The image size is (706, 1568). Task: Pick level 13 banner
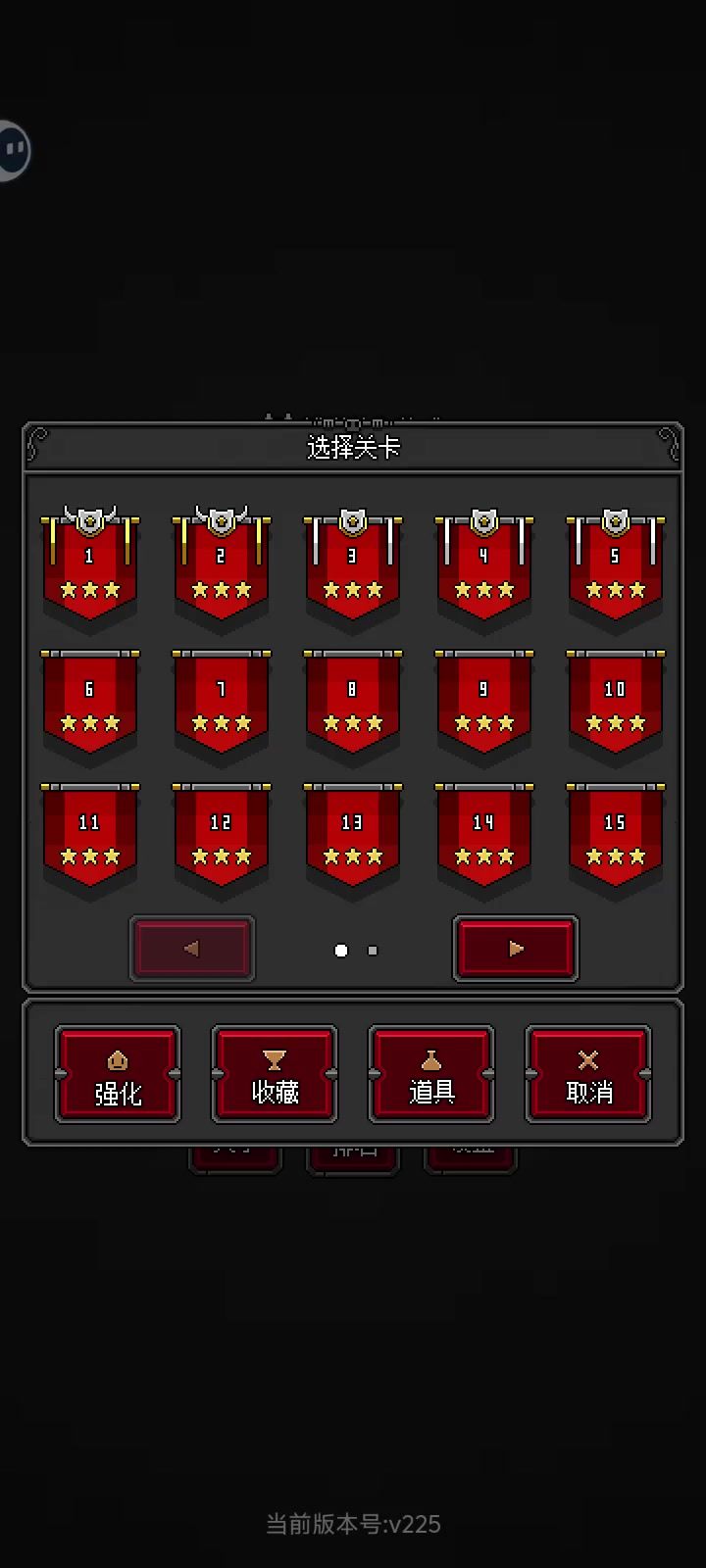pos(352,835)
